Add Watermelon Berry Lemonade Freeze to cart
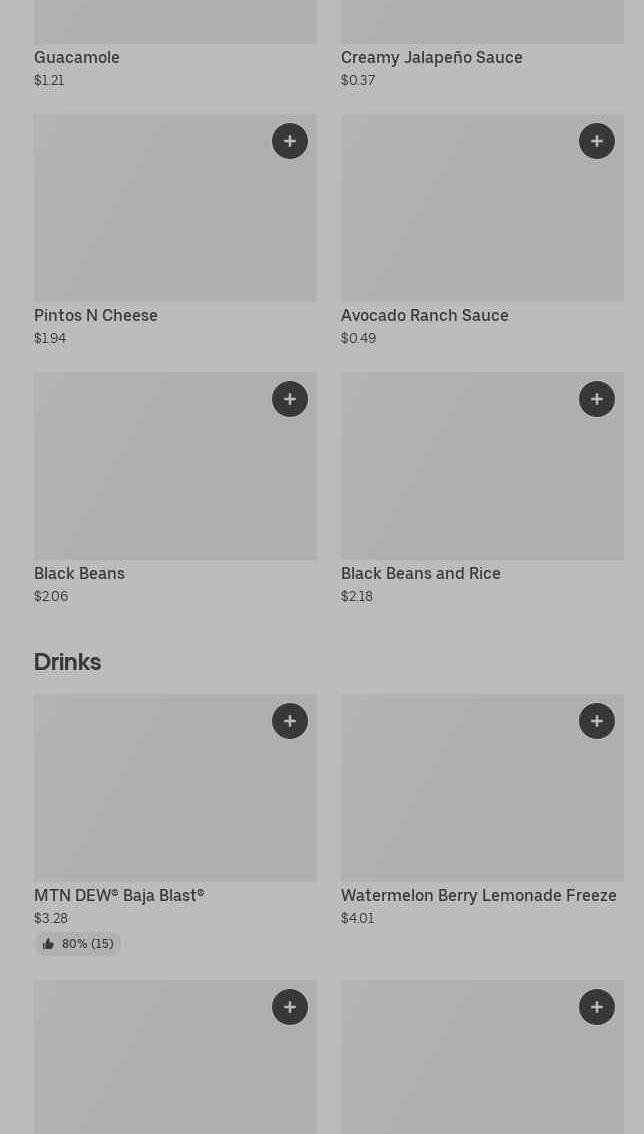644x1134 pixels. pyautogui.click(x=597, y=721)
